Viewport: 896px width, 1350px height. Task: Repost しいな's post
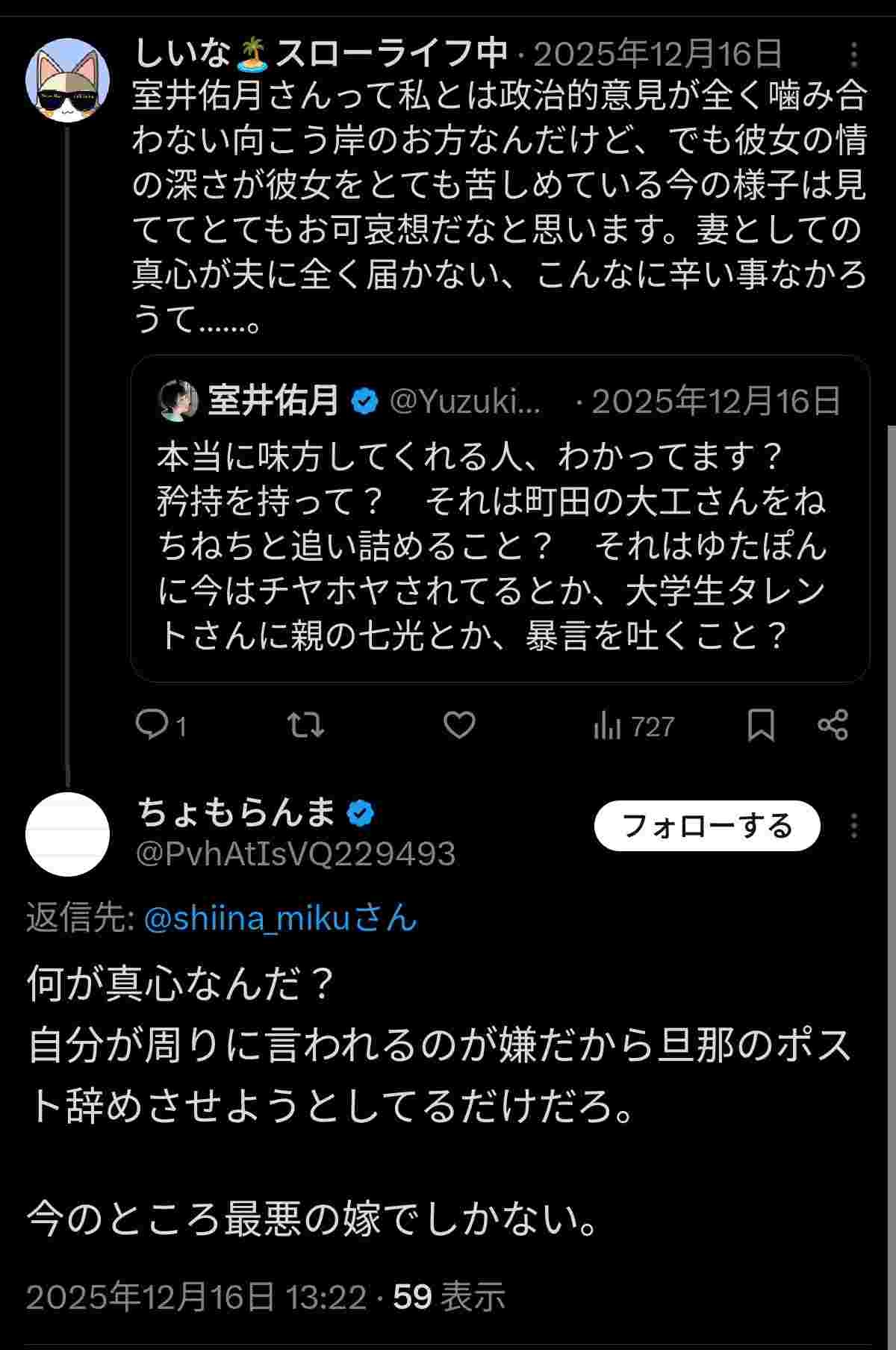pyautogui.click(x=306, y=725)
